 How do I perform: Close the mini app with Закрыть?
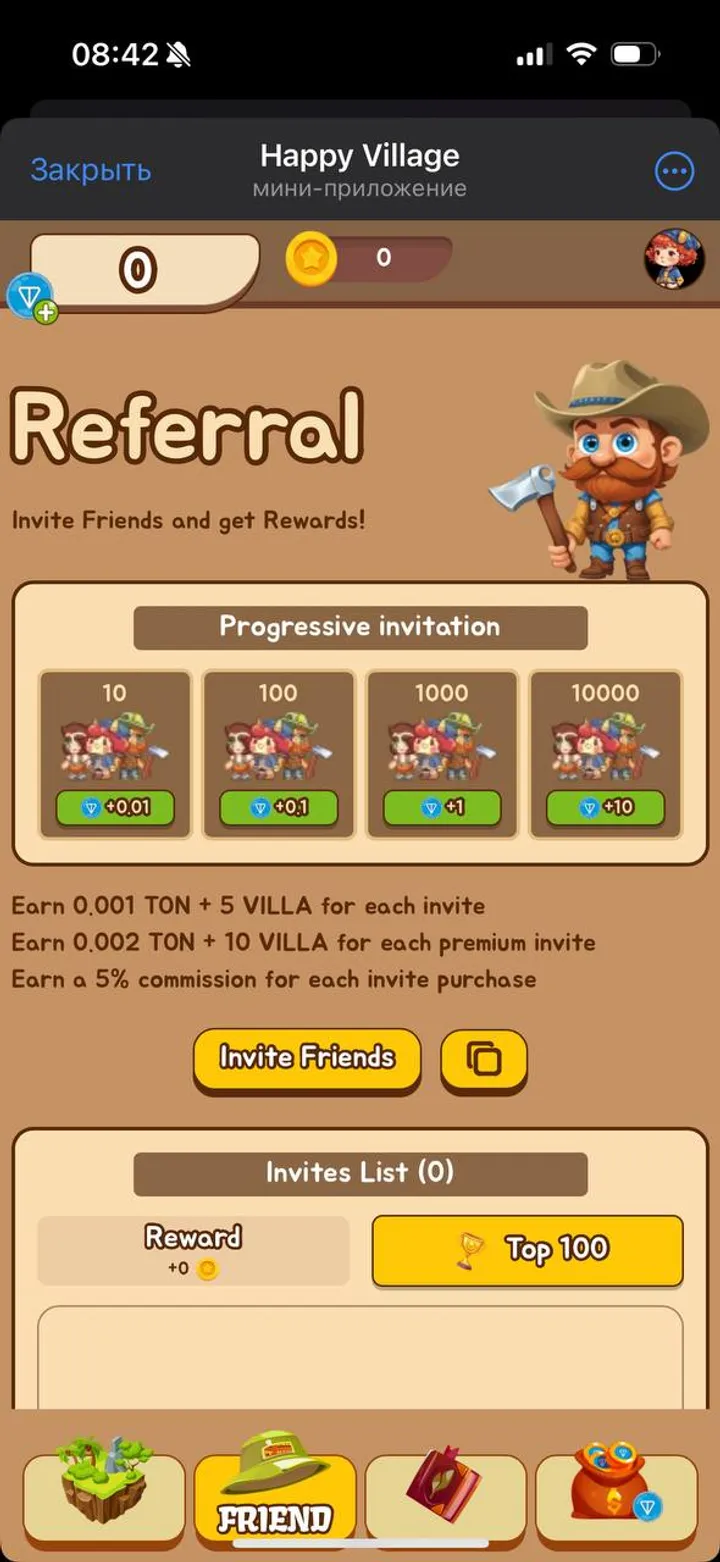click(x=91, y=170)
